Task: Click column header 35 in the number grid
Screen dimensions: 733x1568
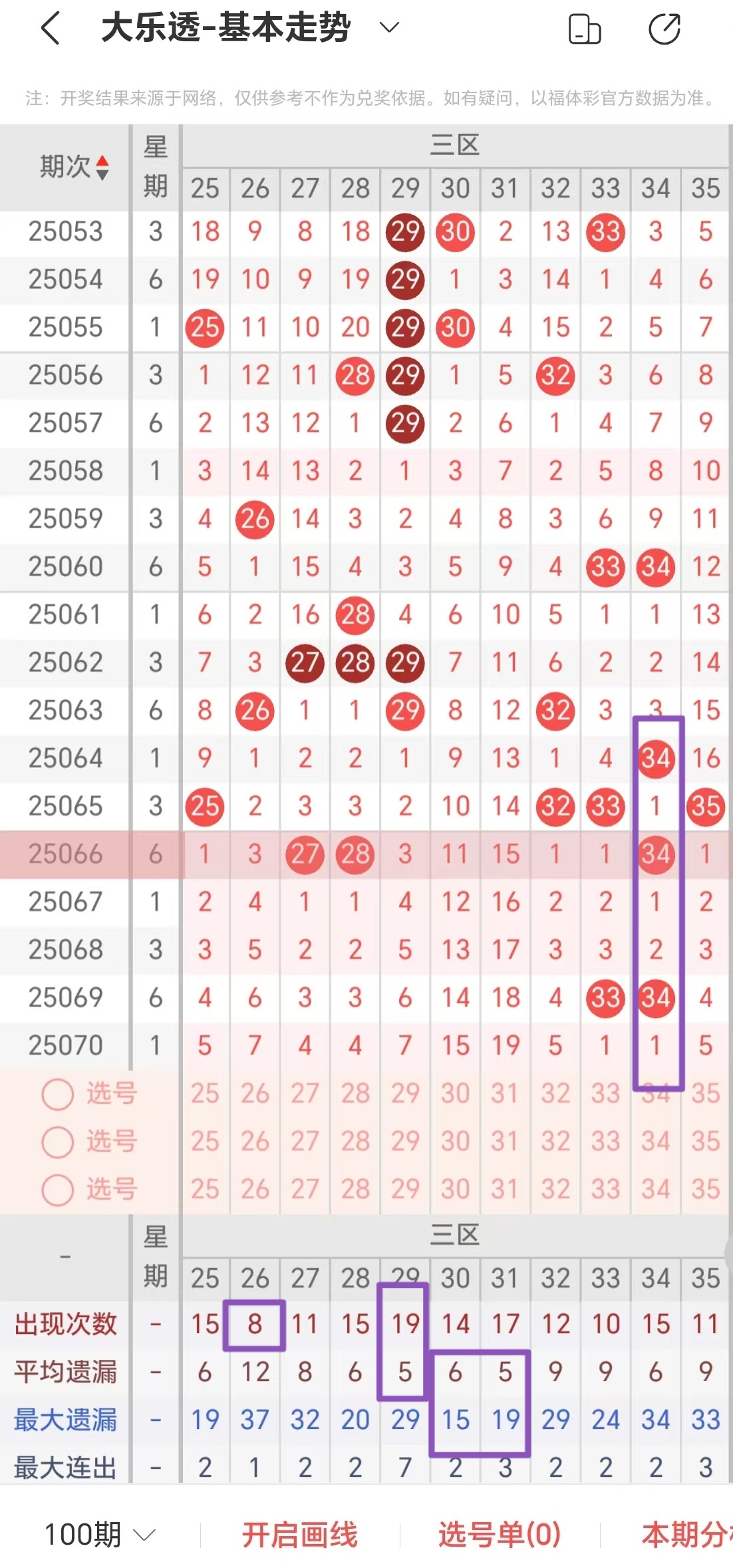Action: coord(706,188)
